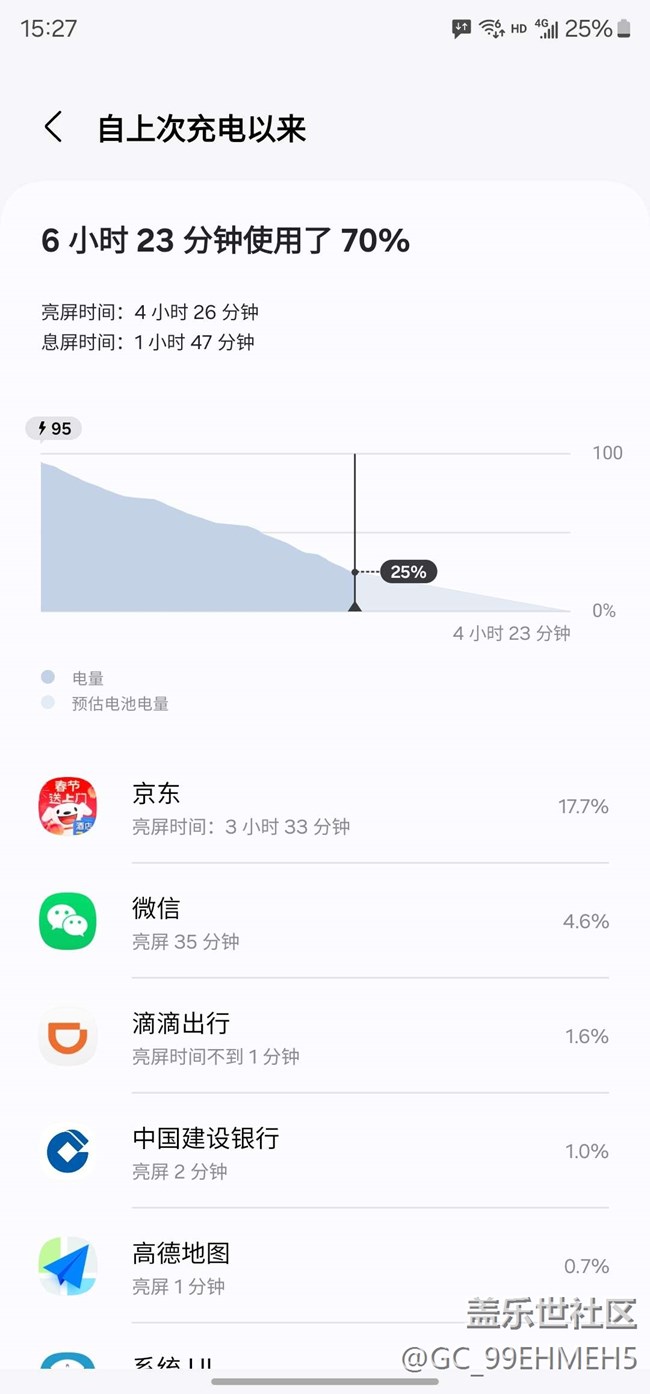The image size is (650, 1394).
Task: Tap the 25% marker on battery graph
Action: pos(408,572)
